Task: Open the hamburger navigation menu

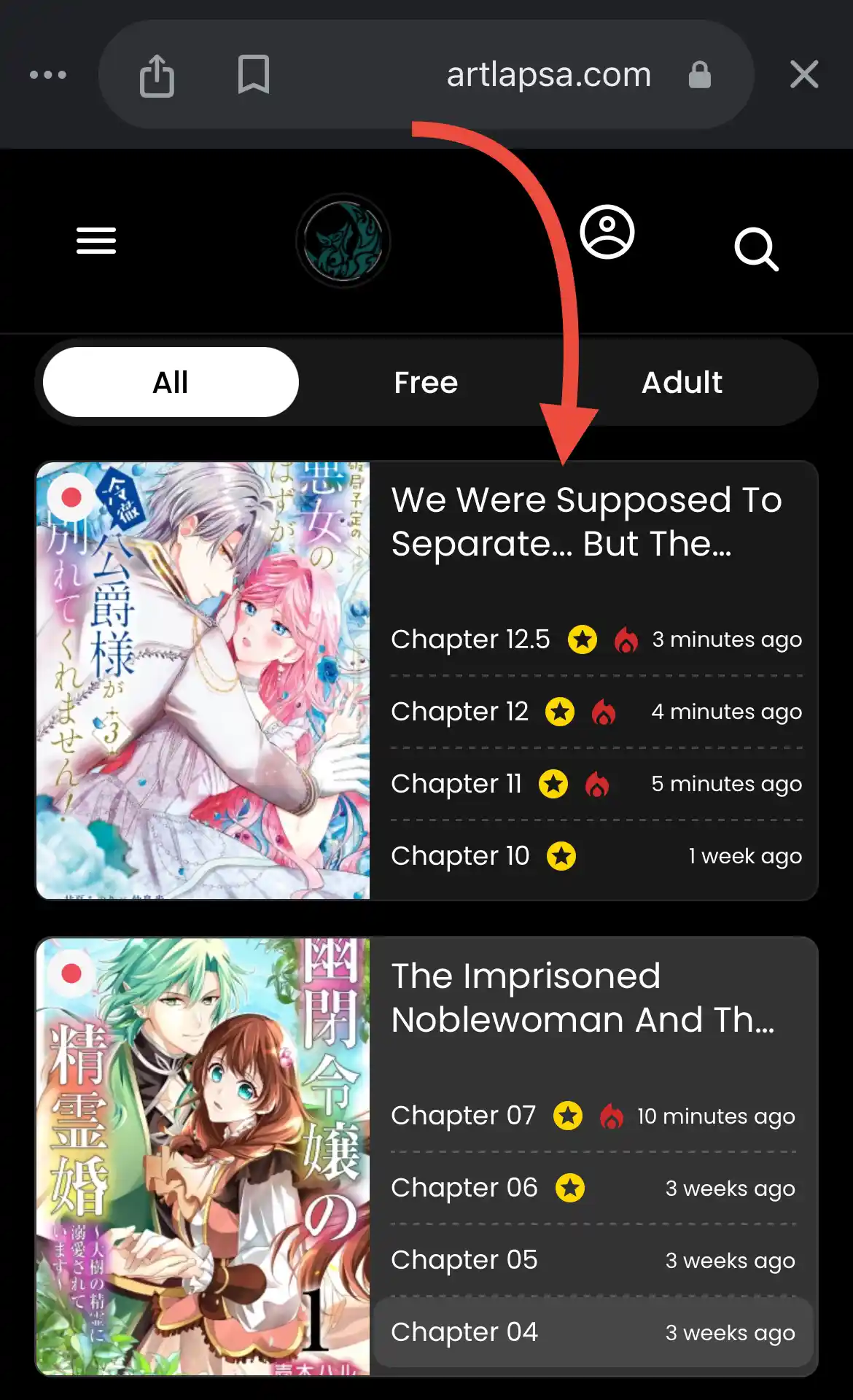Action: [96, 241]
